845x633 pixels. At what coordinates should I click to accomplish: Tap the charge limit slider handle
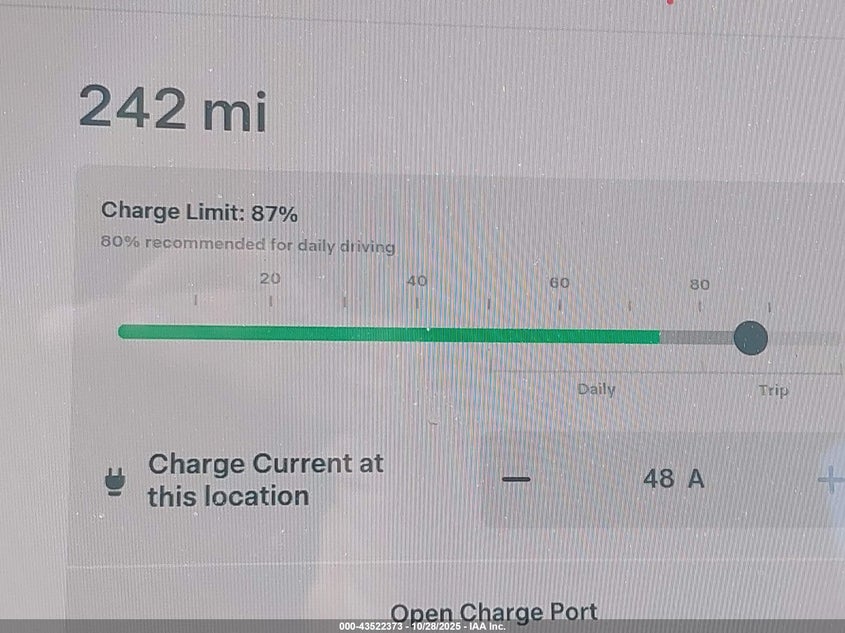click(750, 337)
